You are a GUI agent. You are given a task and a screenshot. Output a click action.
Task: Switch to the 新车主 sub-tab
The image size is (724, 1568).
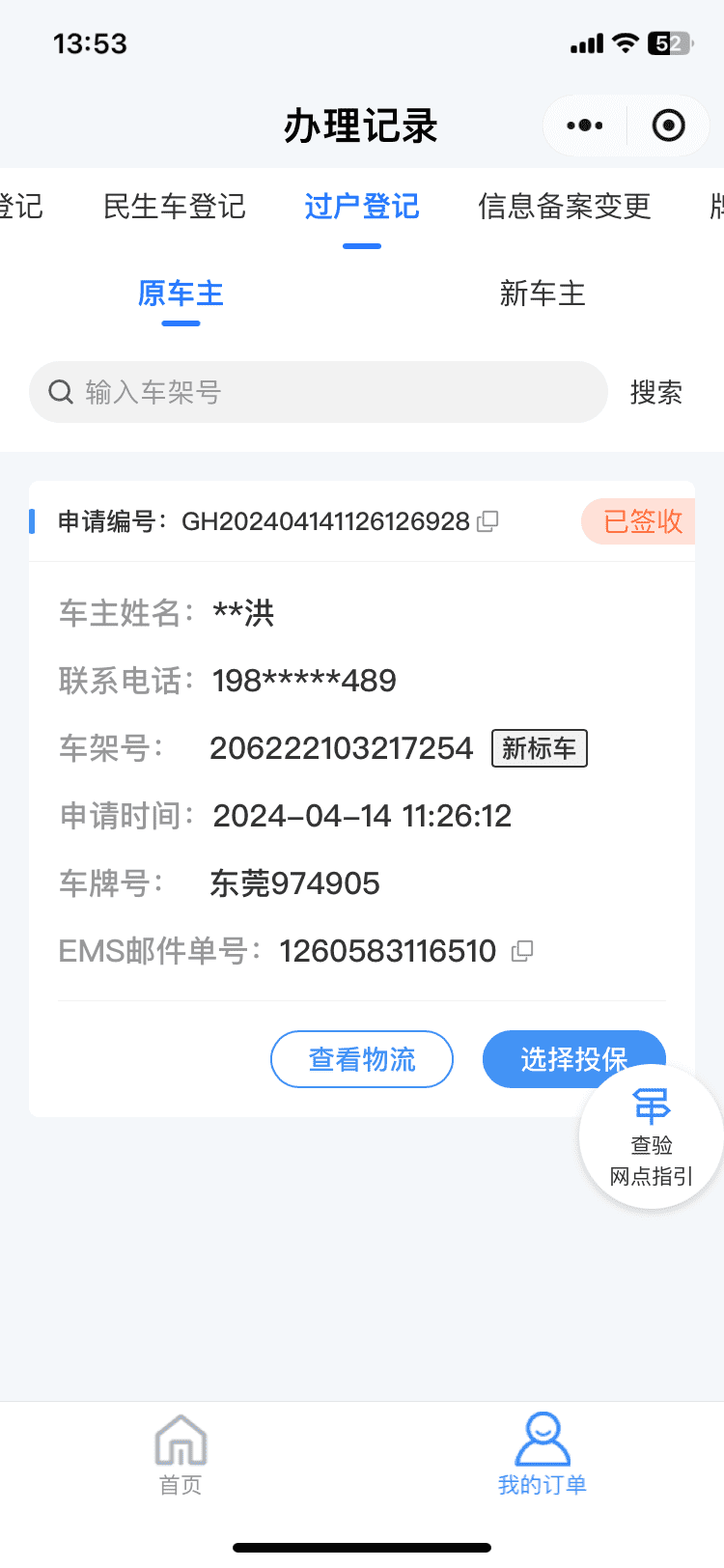pyautogui.click(x=543, y=294)
